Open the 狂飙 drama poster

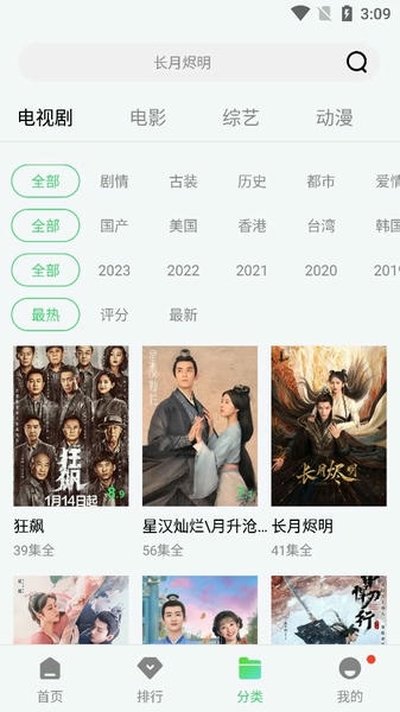pyautogui.click(x=71, y=426)
